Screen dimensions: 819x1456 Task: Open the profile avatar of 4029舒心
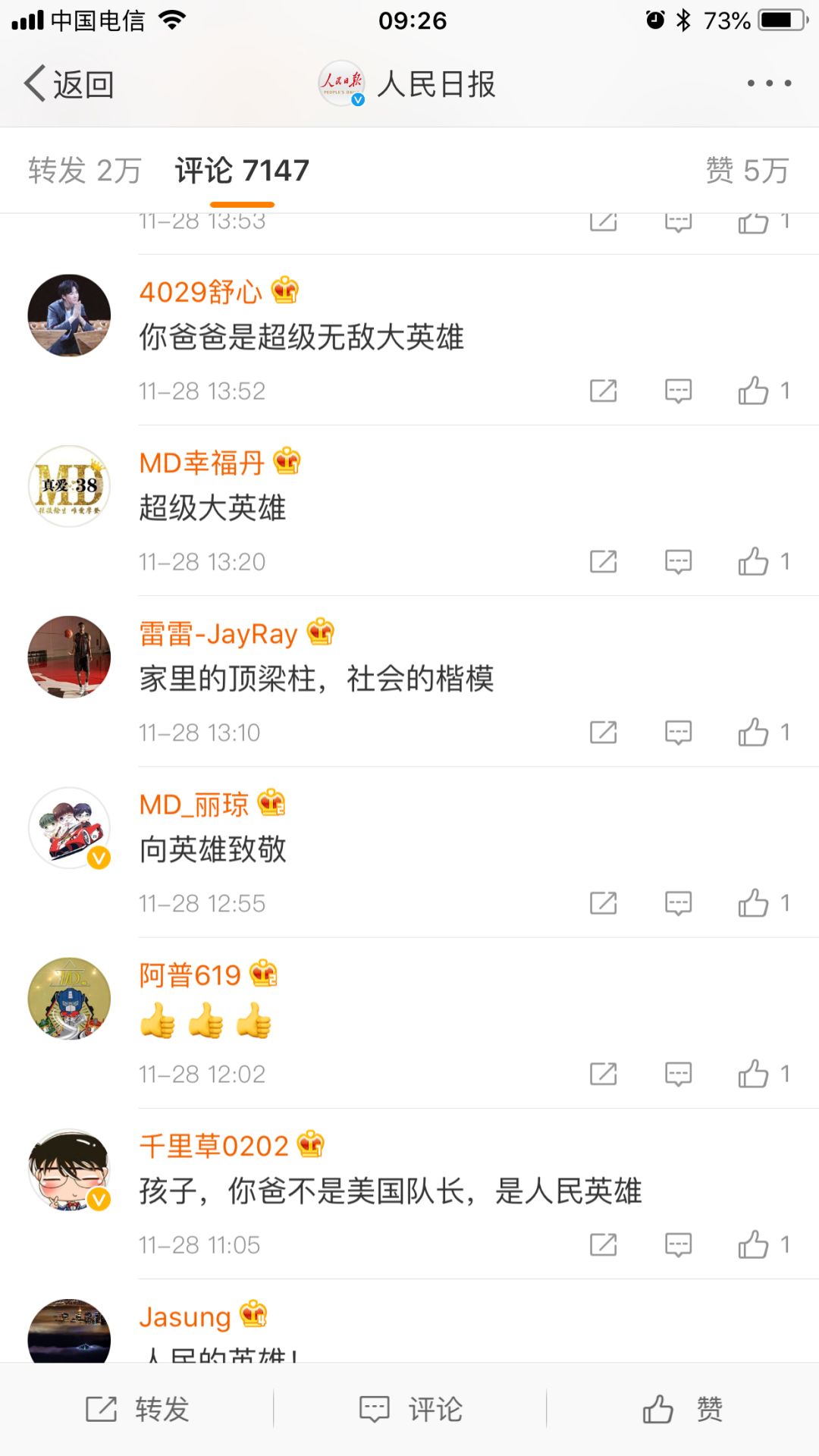click(x=69, y=315)
